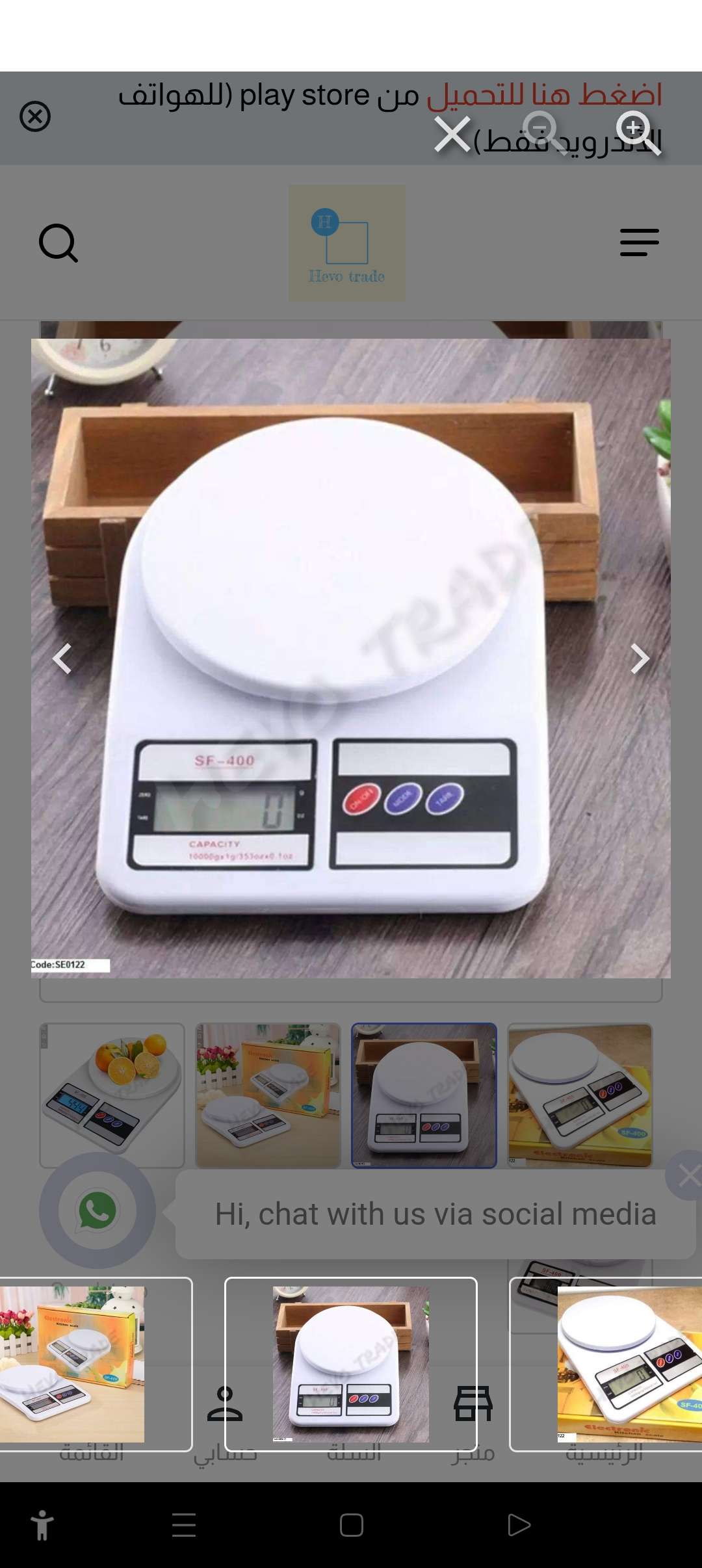Select the lightbox thumbnail of scale with wooden crate

351,1364
